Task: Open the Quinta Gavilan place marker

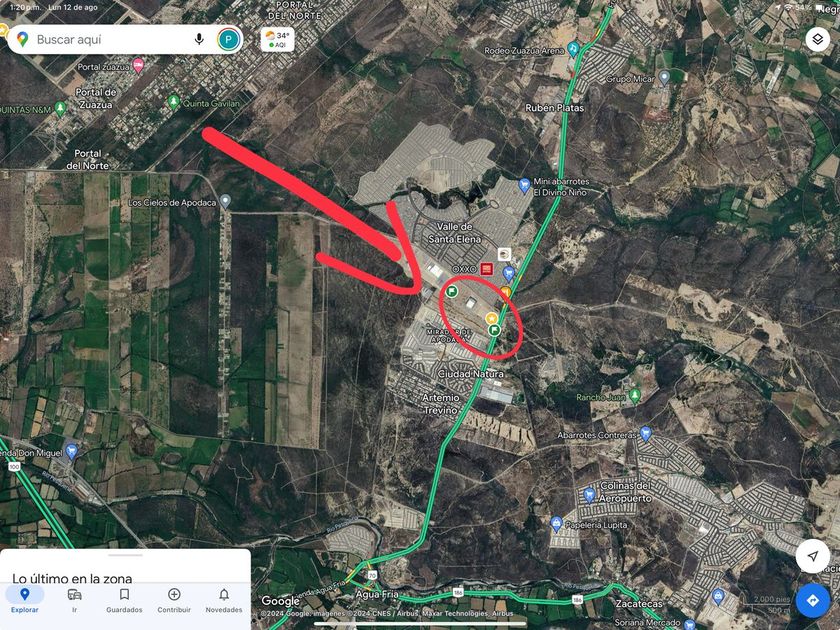Action: click(x=174, y=101)
